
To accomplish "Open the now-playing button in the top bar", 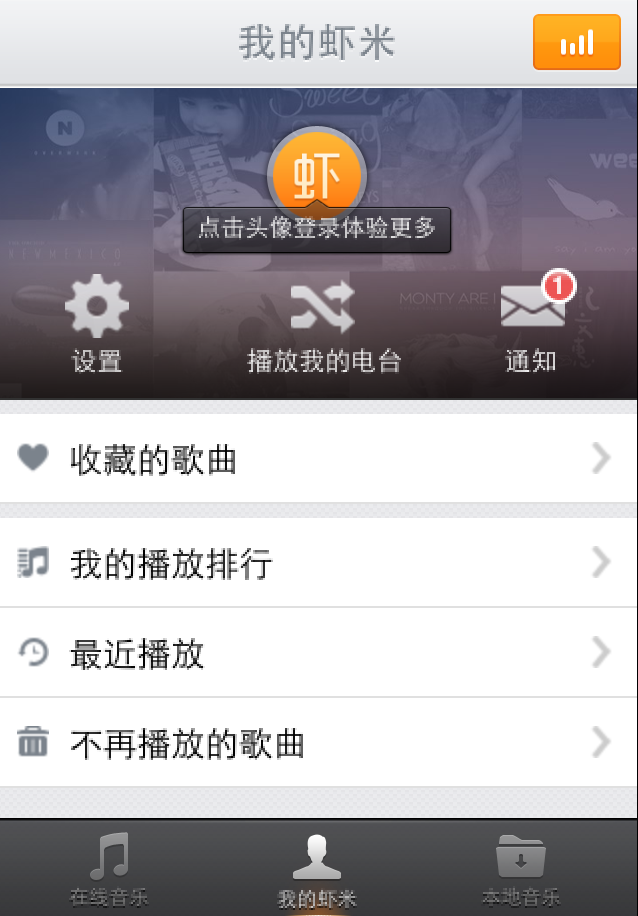I will click(577, 42).
